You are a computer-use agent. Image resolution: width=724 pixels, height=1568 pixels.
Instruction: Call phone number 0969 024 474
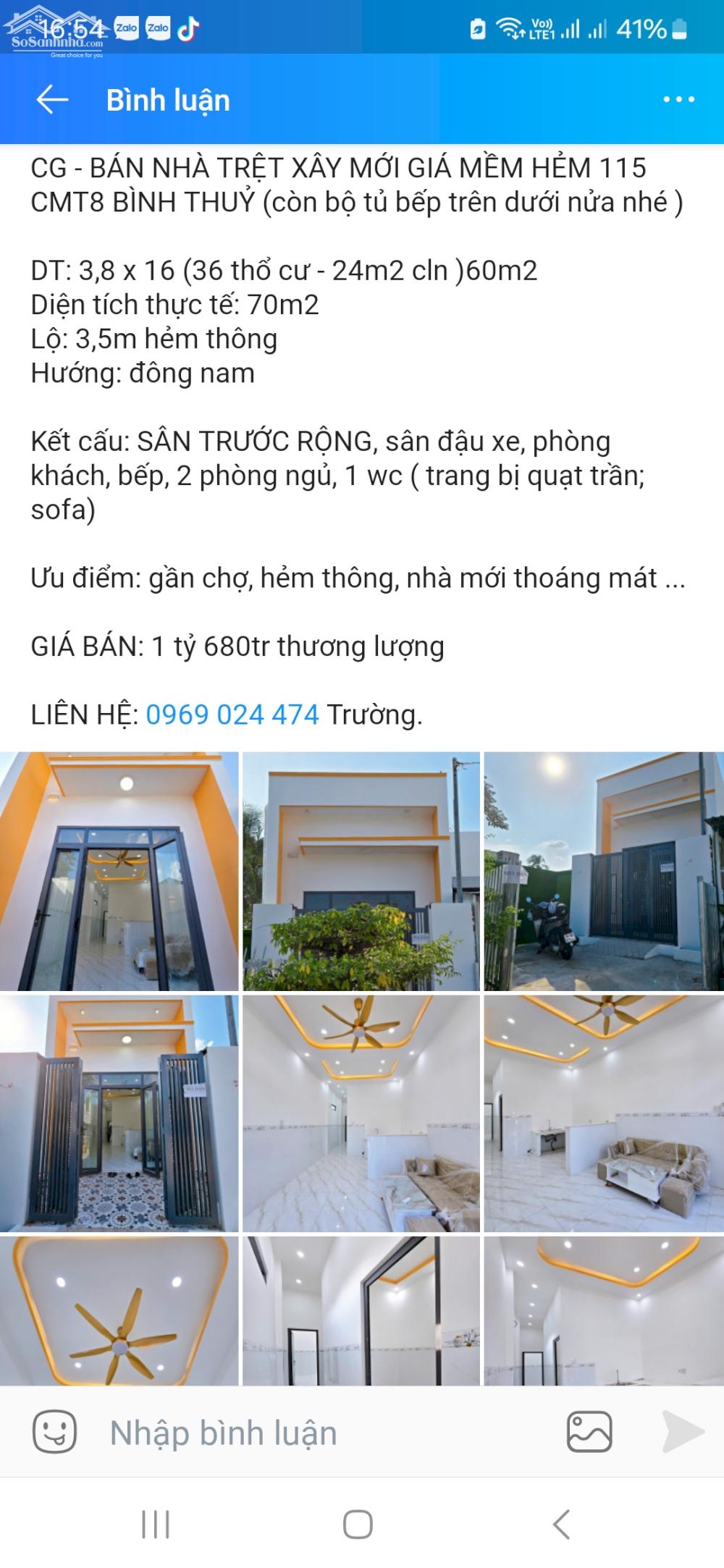232,715
